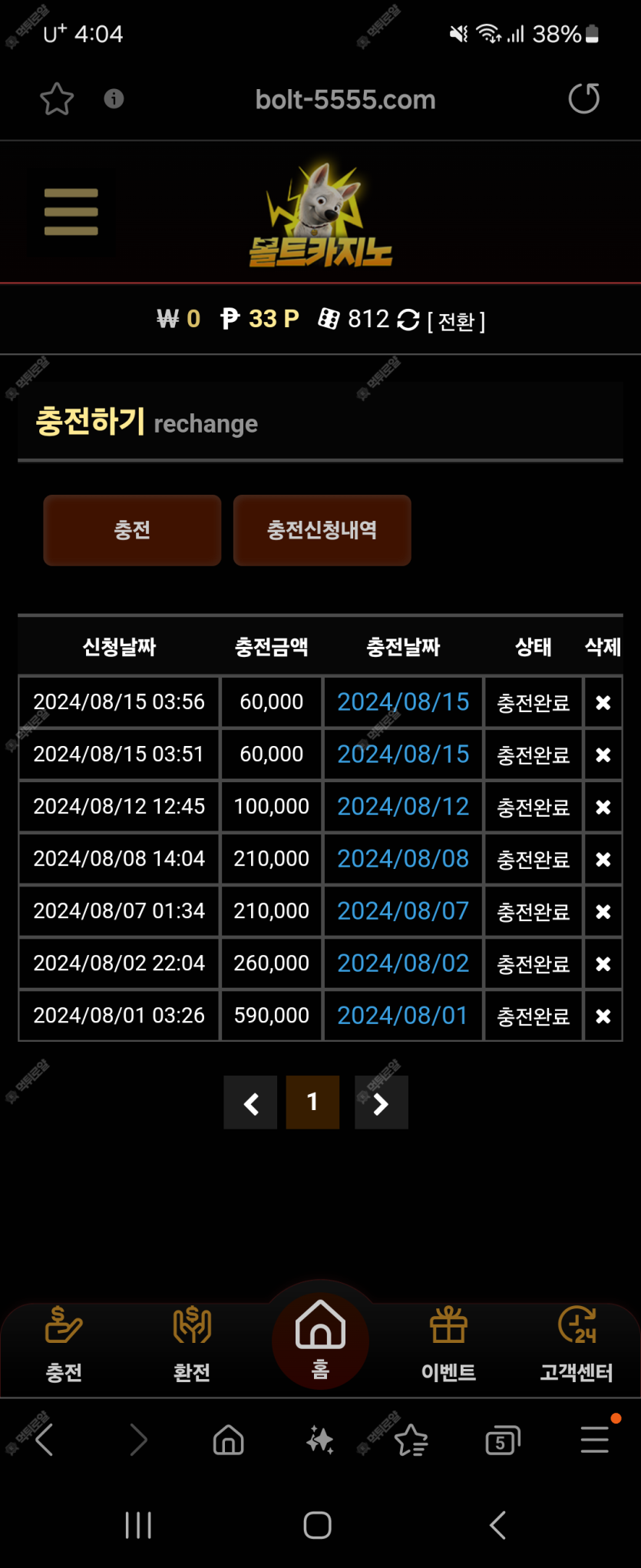Go to the next page of records
641x1568 pixels.
point(381,1103)
